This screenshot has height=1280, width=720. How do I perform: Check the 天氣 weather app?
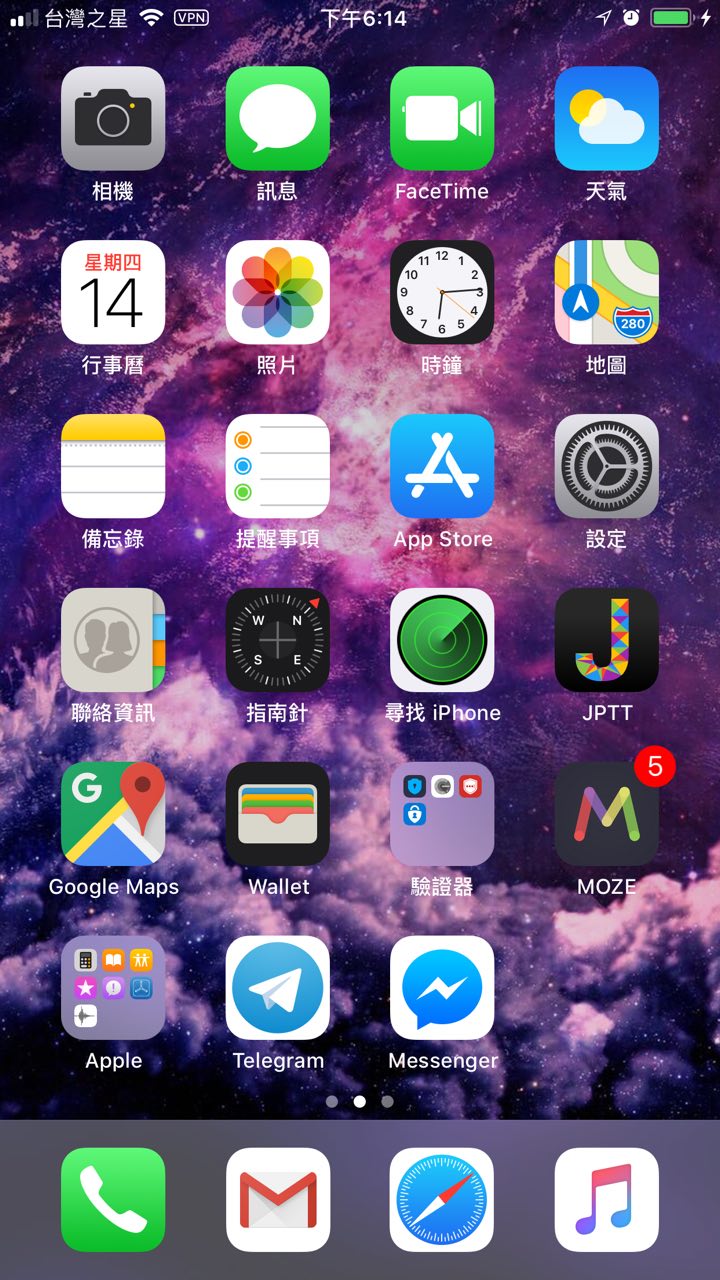(x=606, y=118)
